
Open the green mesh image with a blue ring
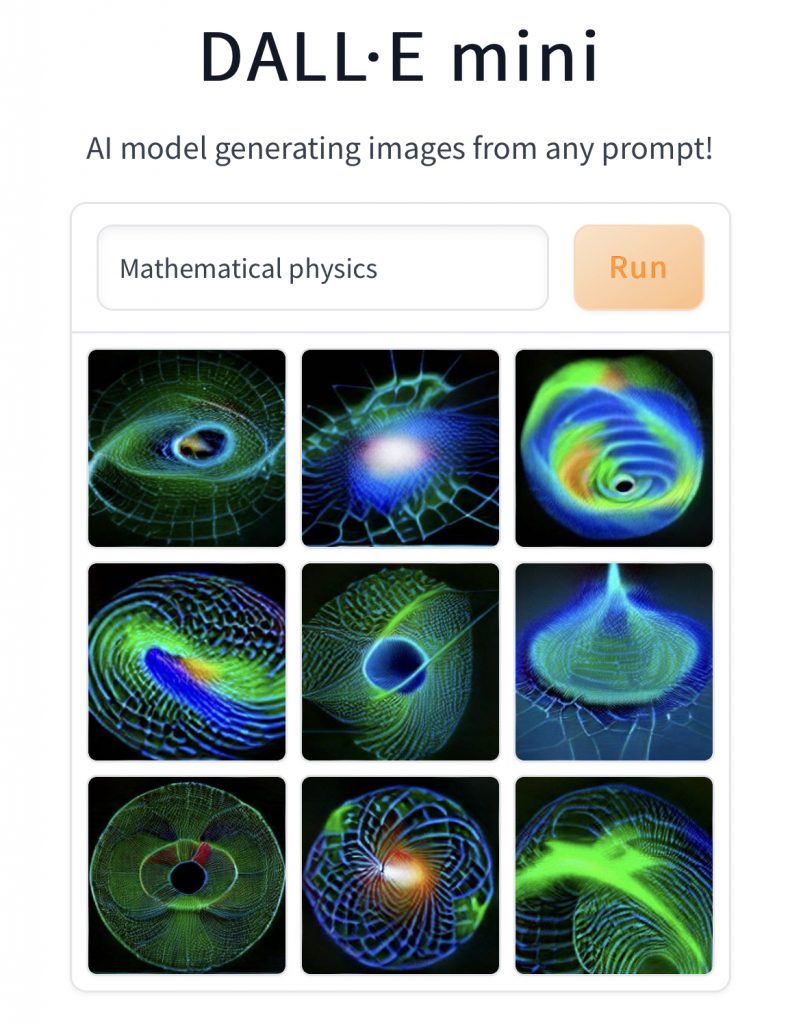400,662
